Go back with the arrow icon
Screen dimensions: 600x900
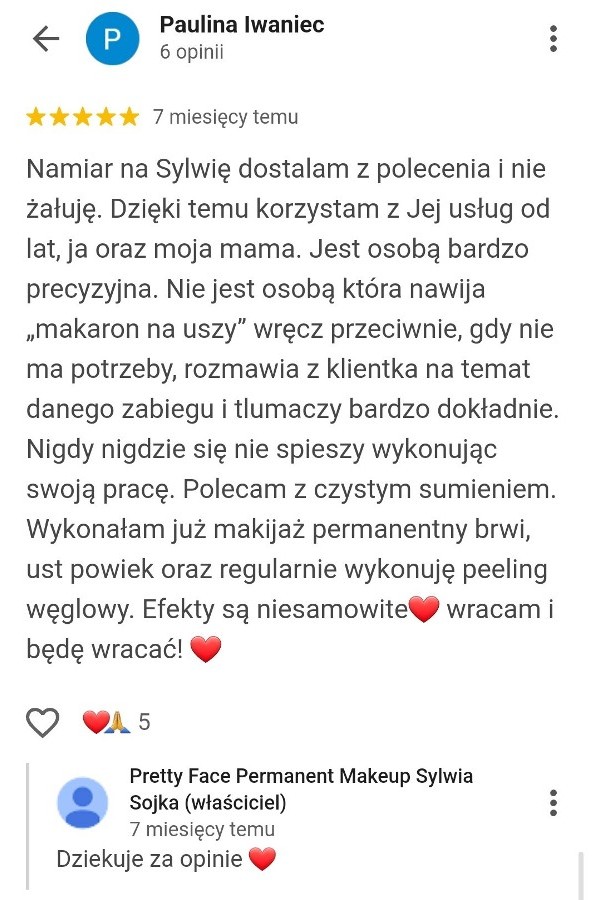(x=46, y=39)
